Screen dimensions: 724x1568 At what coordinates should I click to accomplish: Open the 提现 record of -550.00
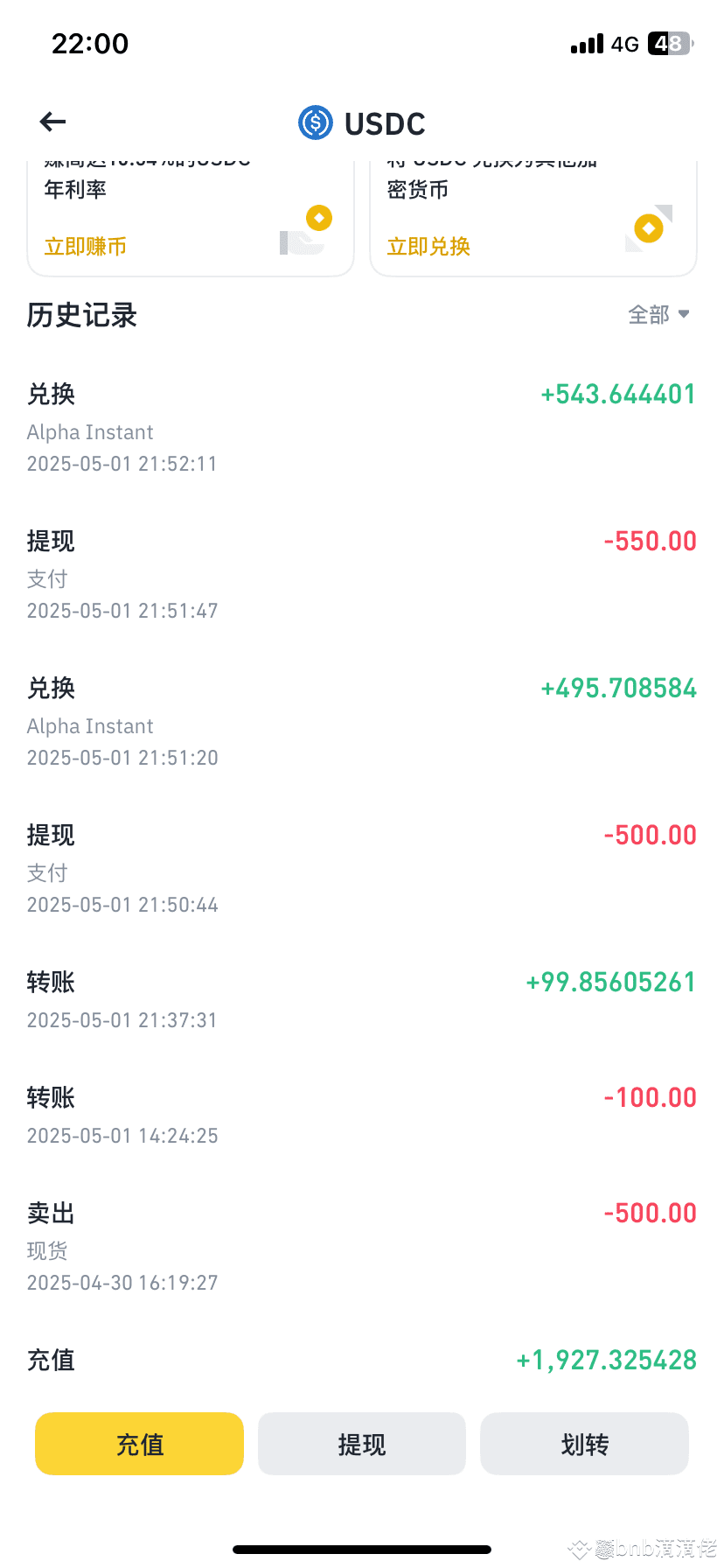tap(361, 575)
